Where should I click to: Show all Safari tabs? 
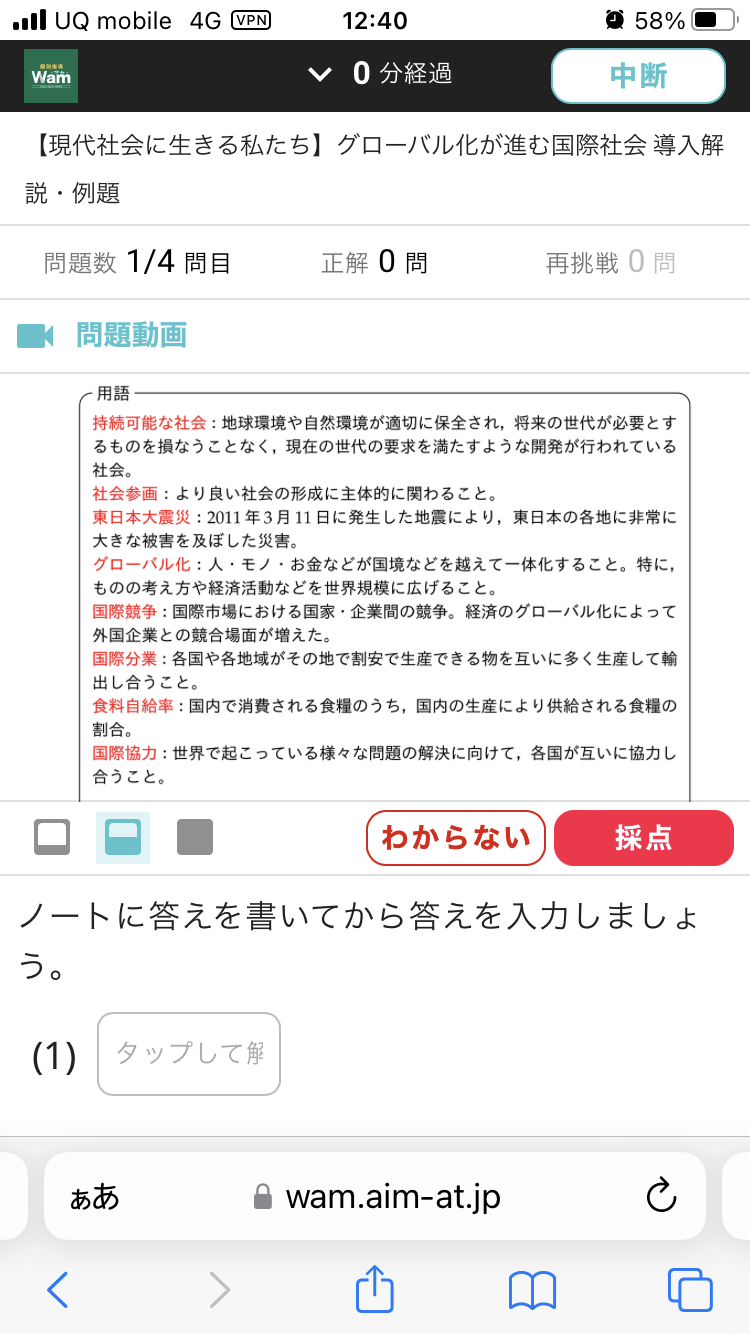point(690,1290)
